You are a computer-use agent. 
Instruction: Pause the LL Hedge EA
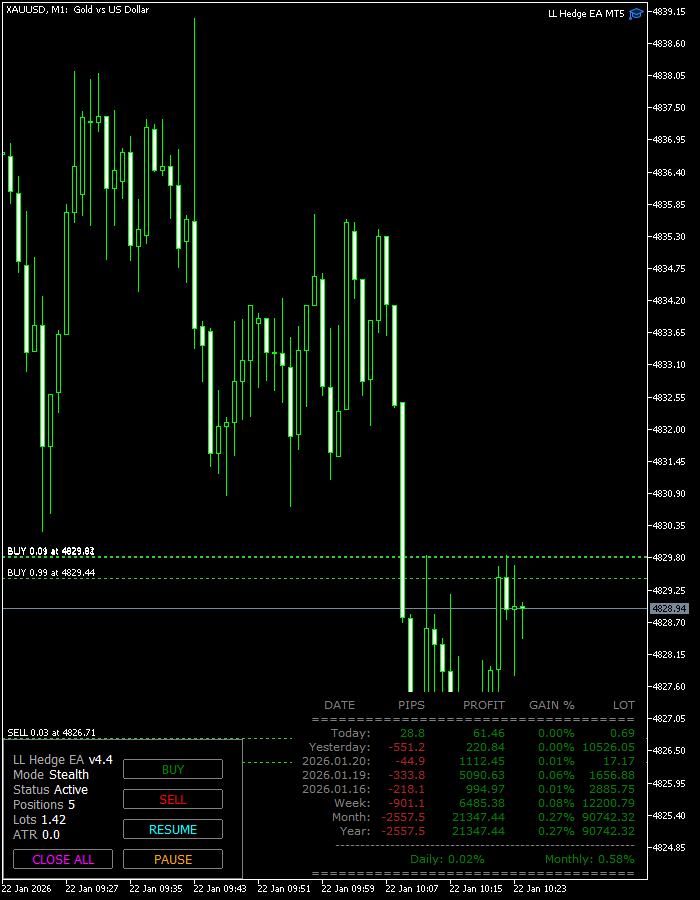(x=173, y=859)
